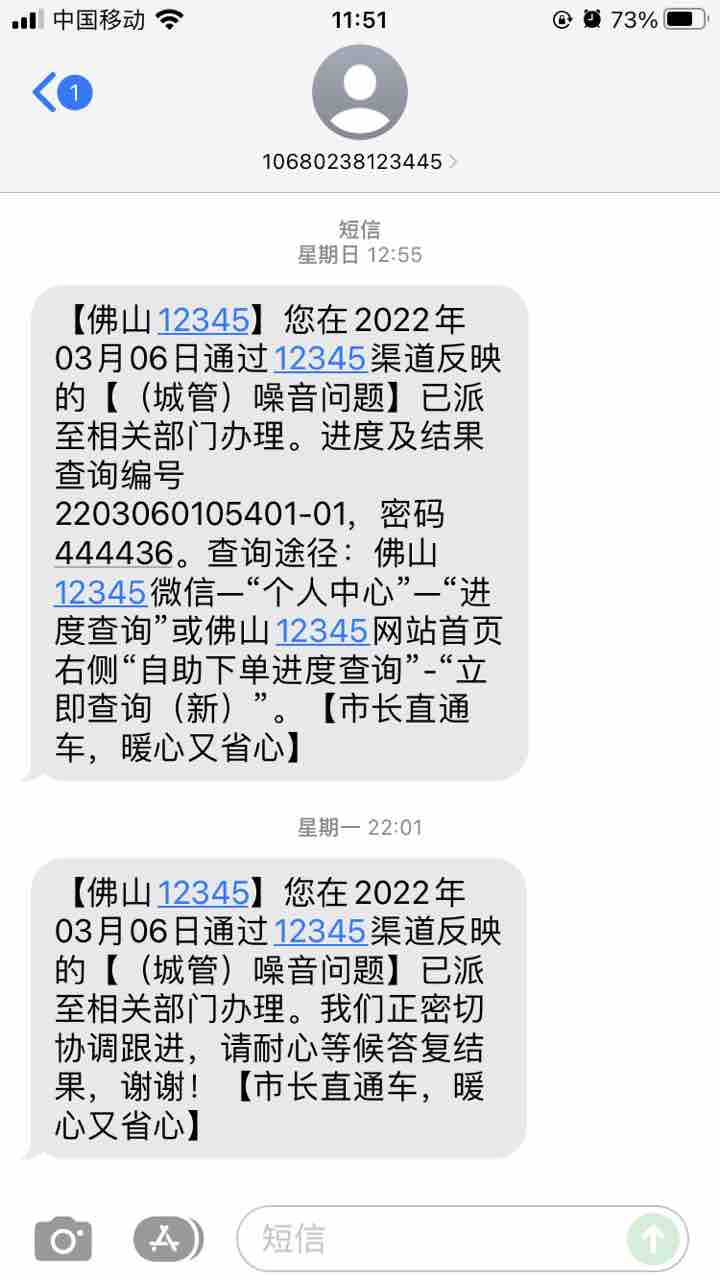Open the camera icon beside the text field
This screenshot has width=720, height=1280.
point(63,1240)
